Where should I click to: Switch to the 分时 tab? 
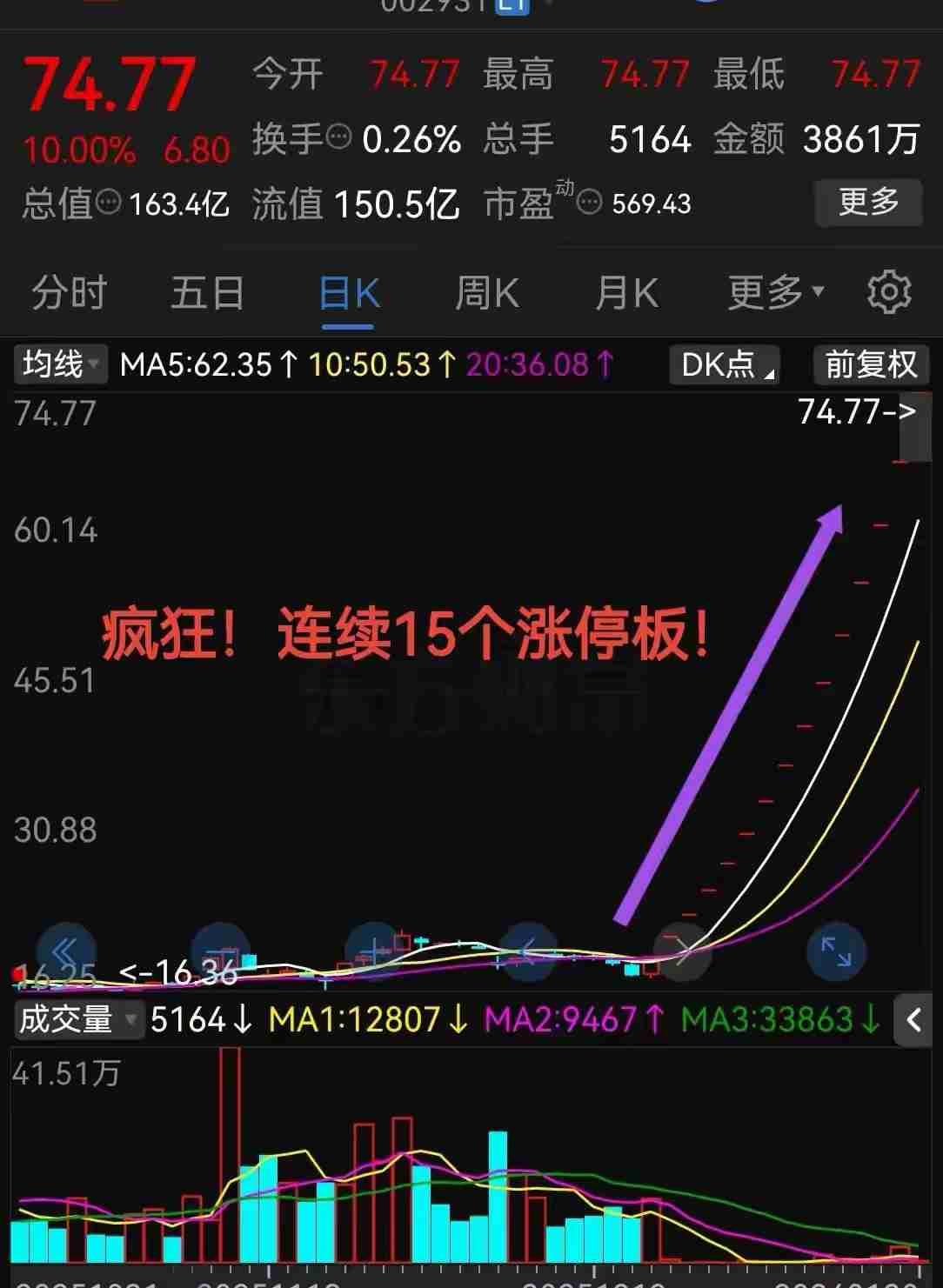[68, 293]
